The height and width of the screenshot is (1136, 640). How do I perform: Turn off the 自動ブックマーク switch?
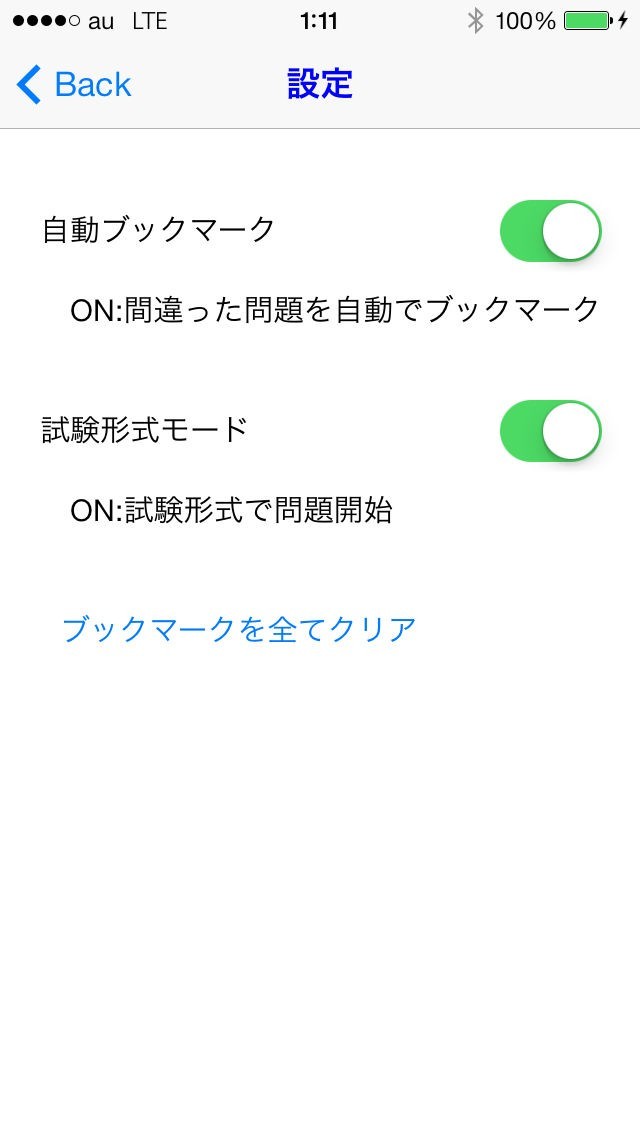pos(550,231)
